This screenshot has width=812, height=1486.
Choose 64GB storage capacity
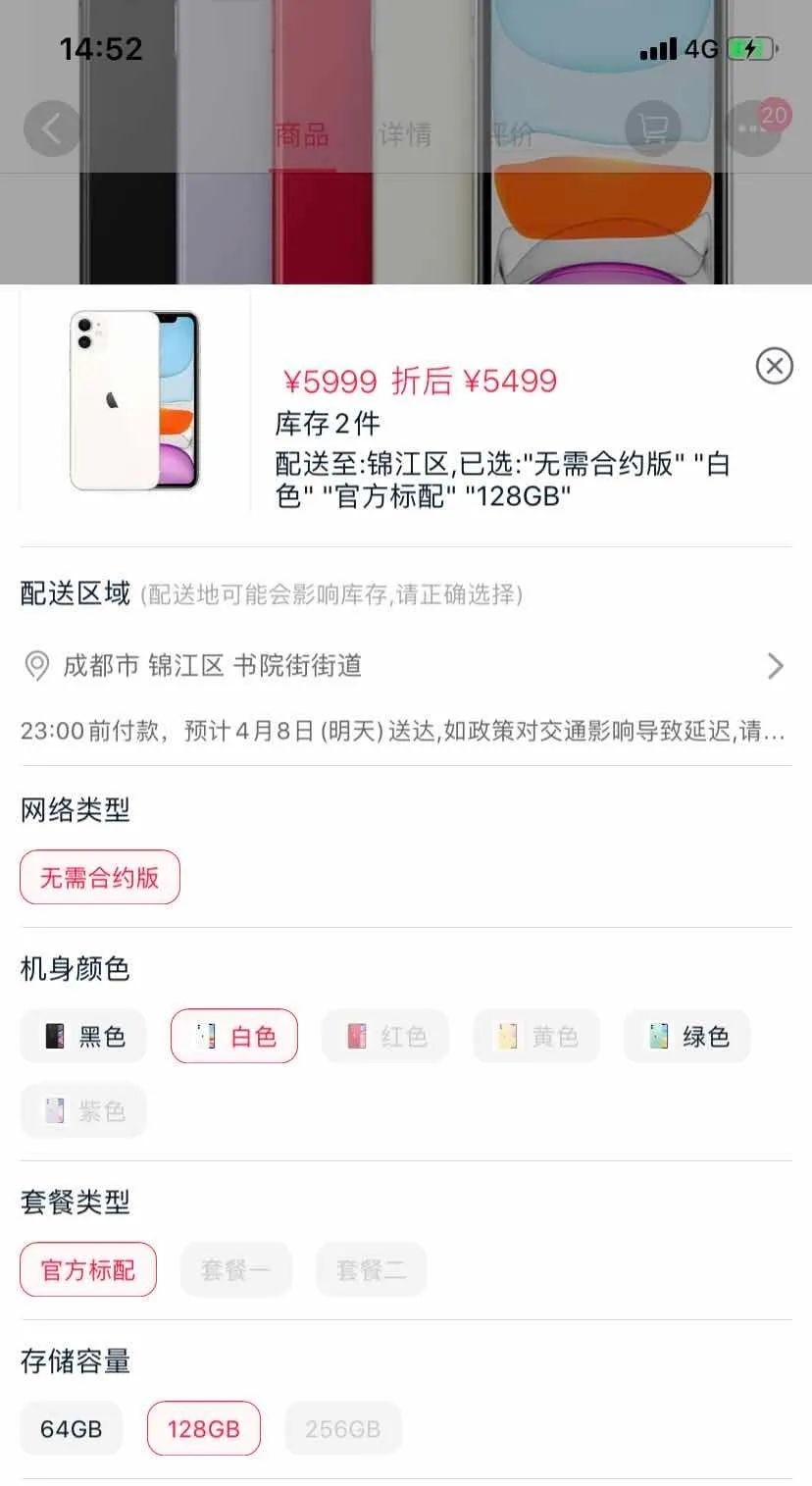tap(71, 1428)
